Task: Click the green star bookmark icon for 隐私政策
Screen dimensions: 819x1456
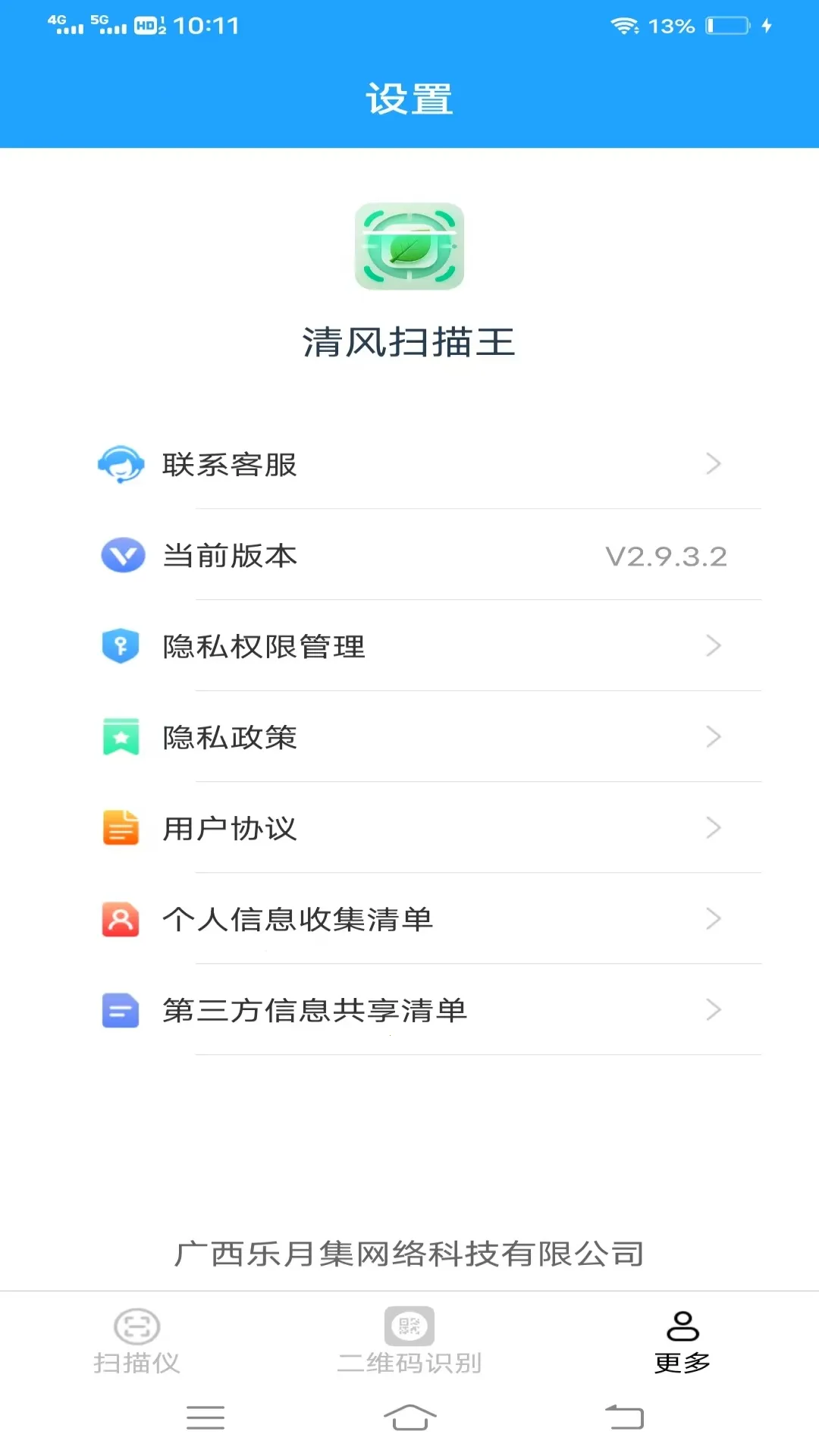Action: point(121,737)
